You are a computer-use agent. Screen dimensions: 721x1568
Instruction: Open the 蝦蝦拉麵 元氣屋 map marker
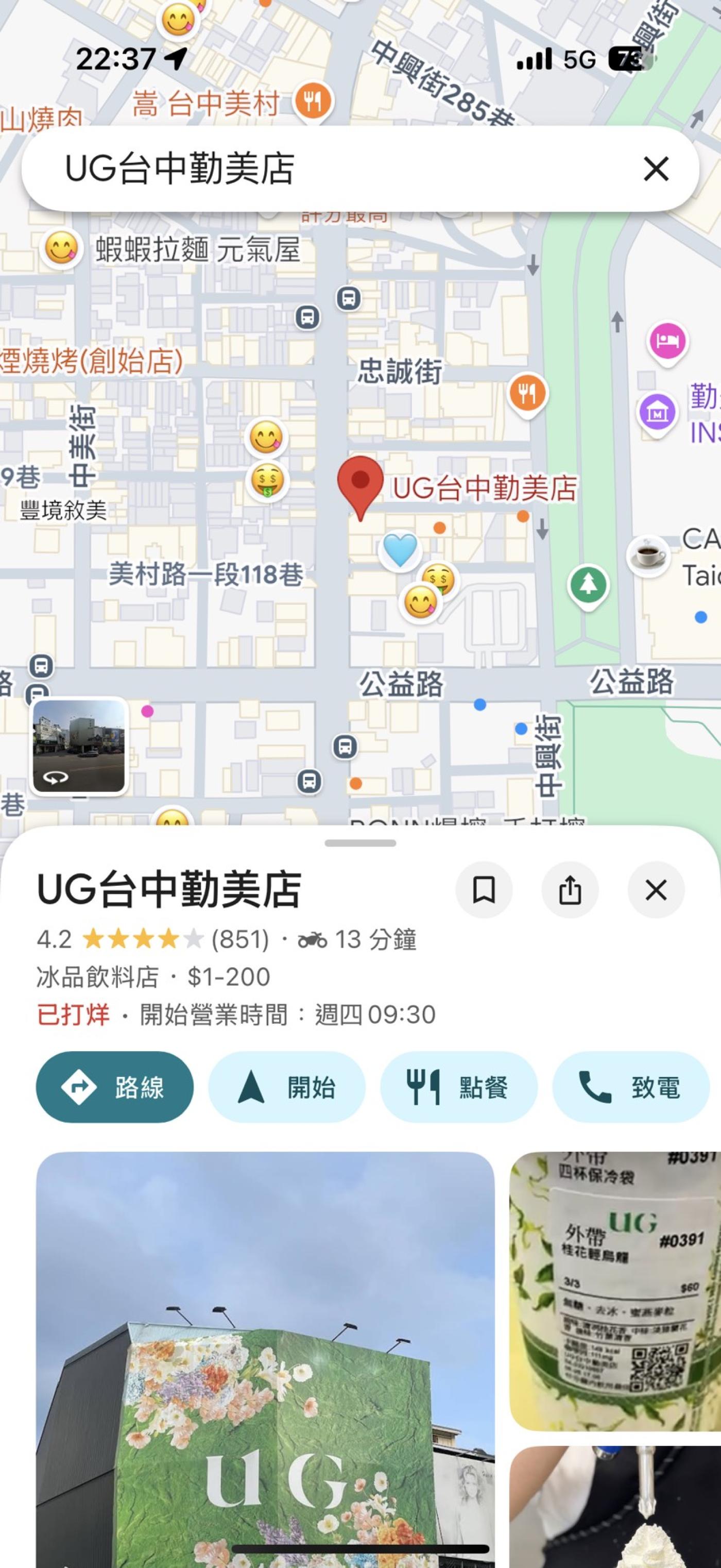62,249
